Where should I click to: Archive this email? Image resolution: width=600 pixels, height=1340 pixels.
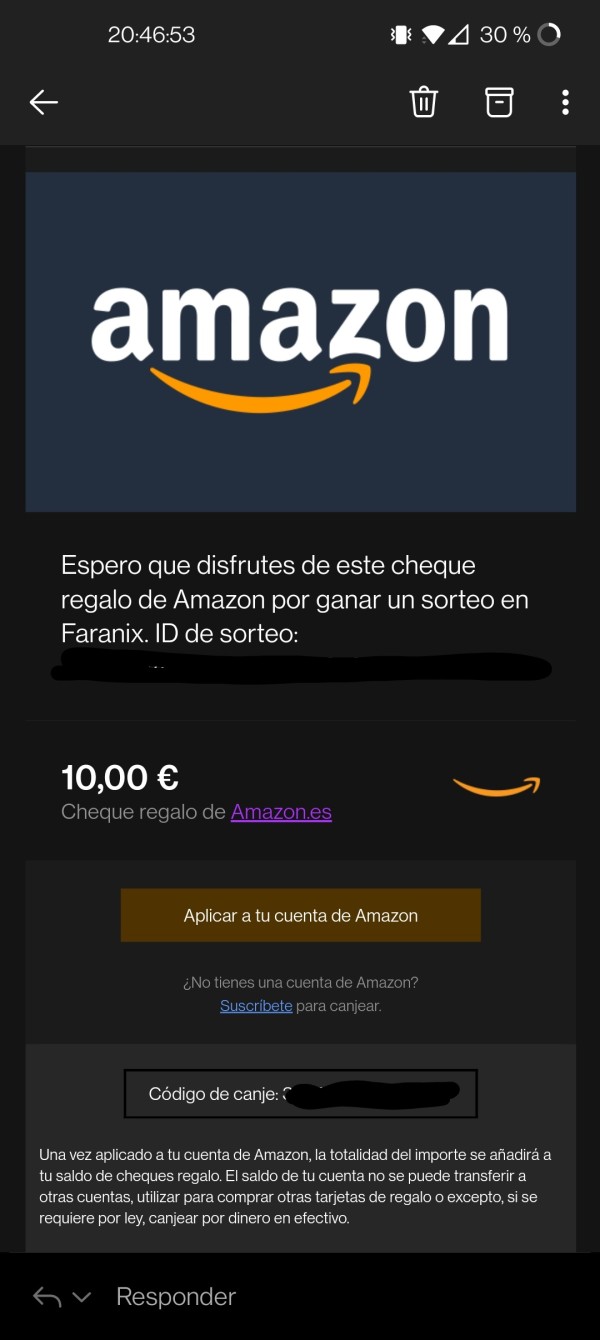tap(499, 102)
